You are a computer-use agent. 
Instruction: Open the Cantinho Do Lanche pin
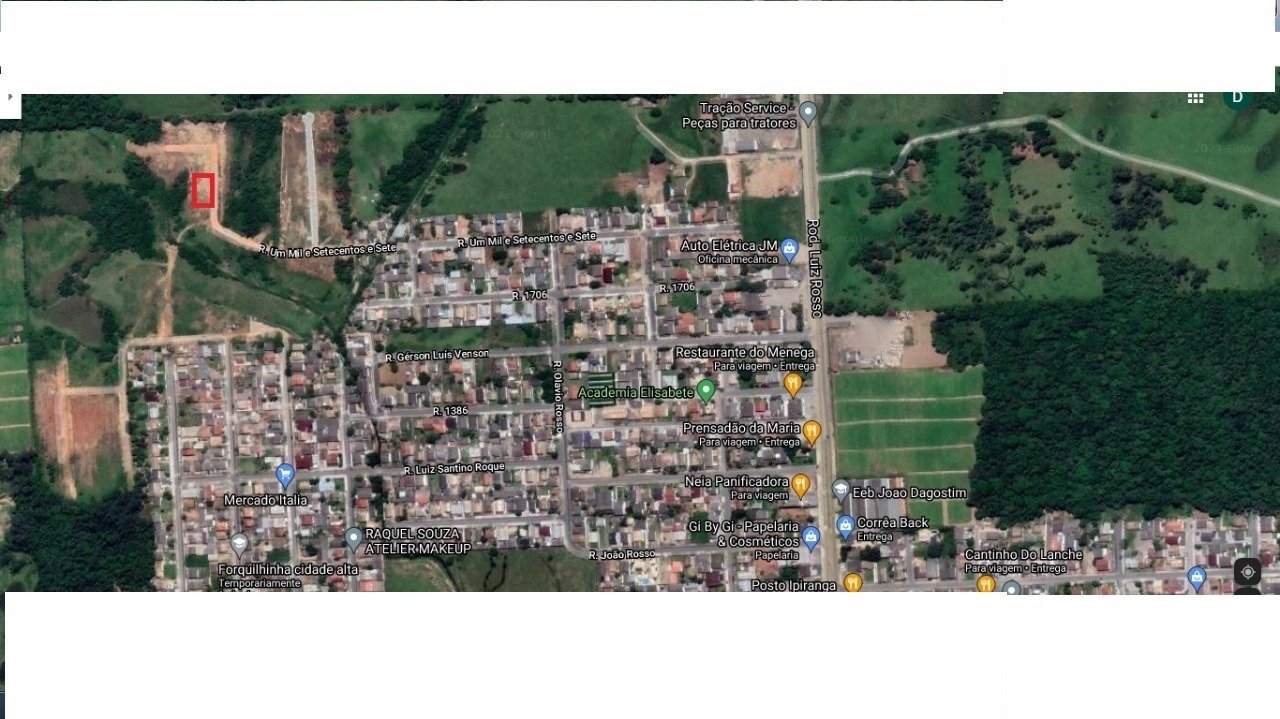pyautogui.click(x=986, y=582)
